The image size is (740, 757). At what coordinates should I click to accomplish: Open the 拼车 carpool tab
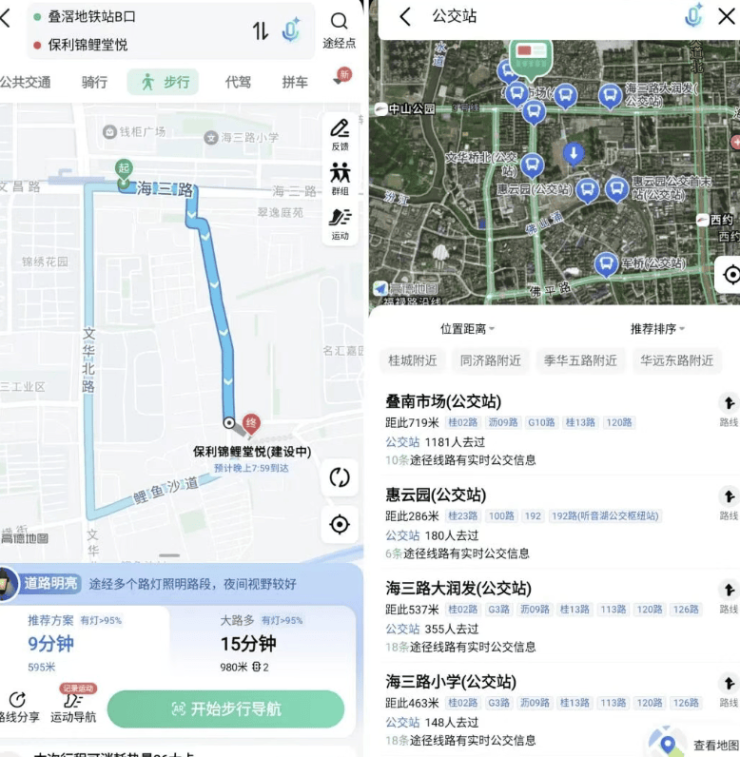(295, 82)
